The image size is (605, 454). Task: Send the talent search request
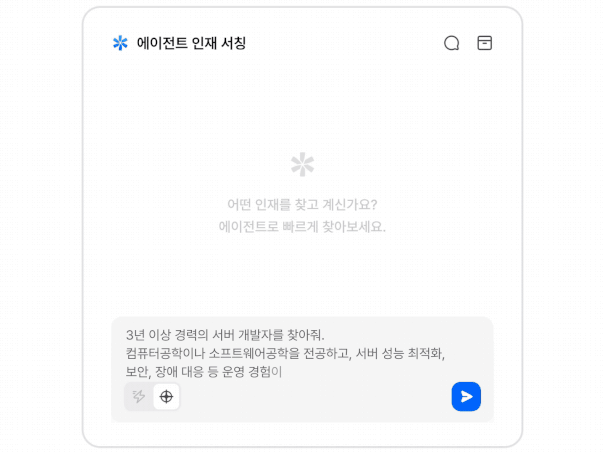coord(466,396)
